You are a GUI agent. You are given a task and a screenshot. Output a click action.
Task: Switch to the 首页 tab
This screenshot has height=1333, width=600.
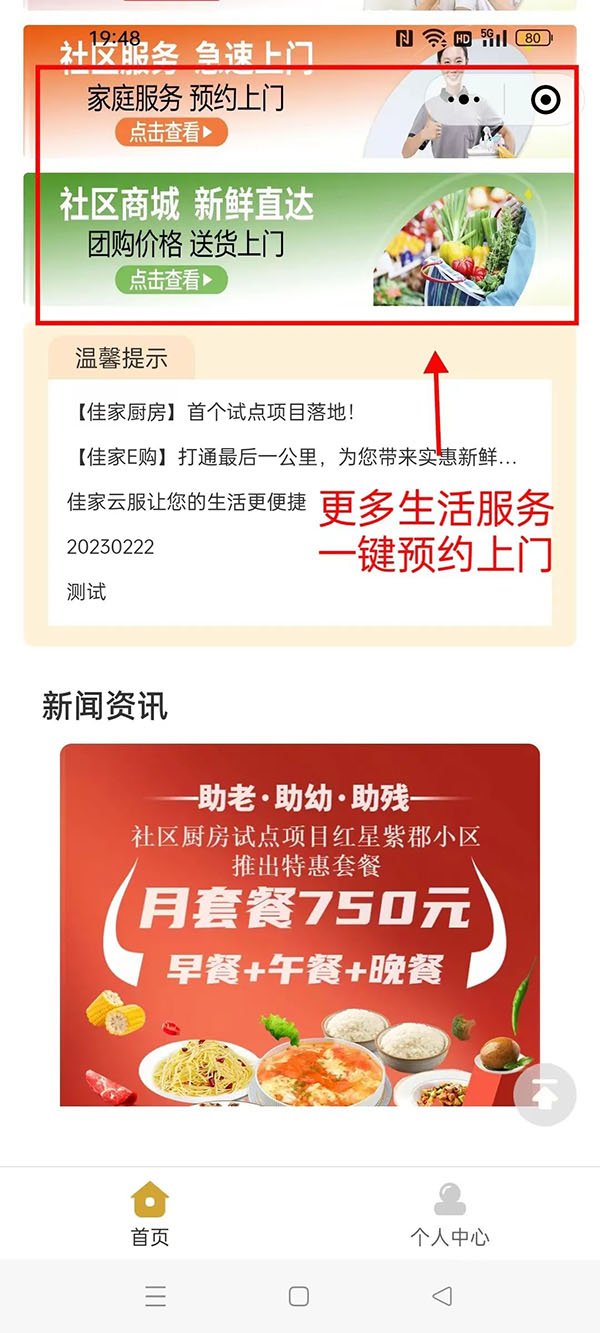click(x=150, y=1214)
